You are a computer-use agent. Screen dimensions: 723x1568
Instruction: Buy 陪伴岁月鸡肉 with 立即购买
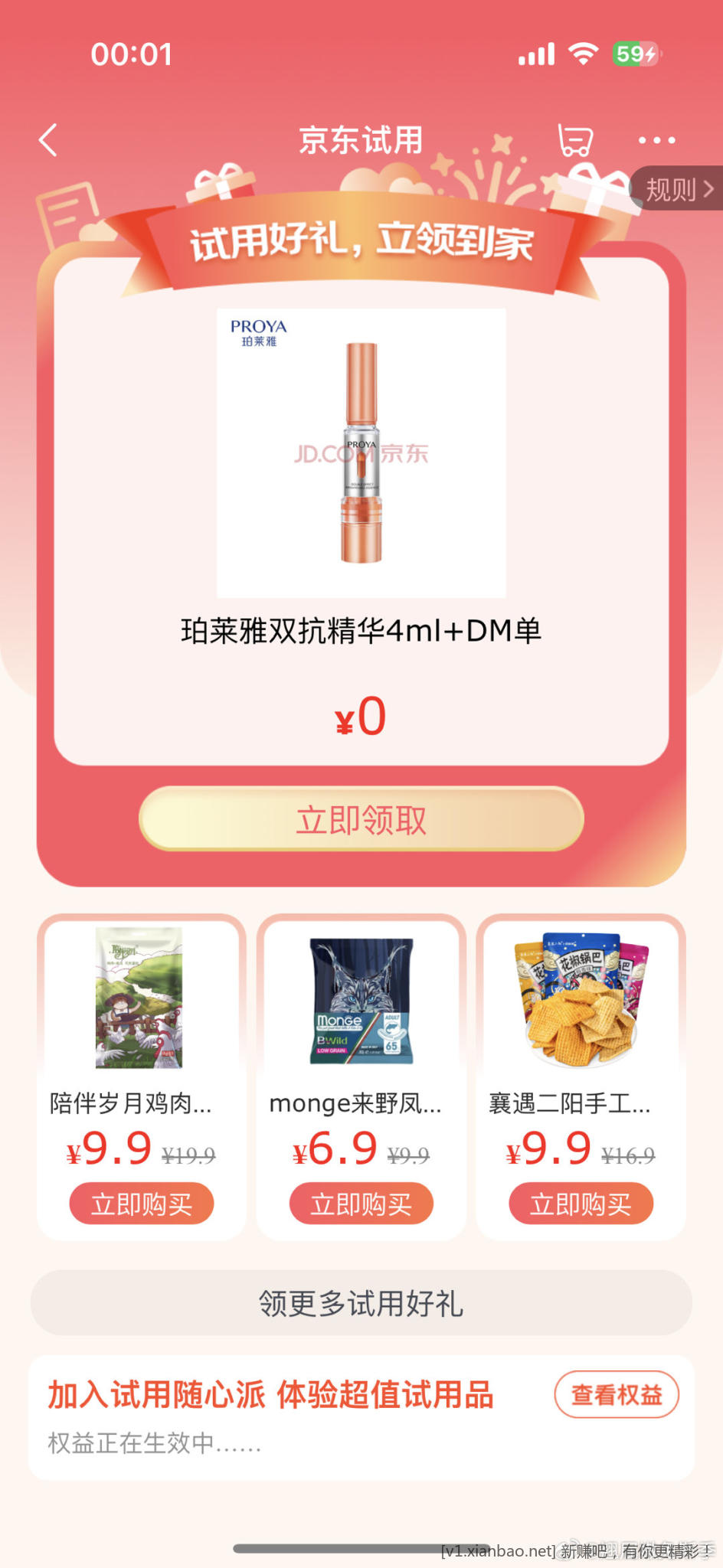[x=141, y=1204]
